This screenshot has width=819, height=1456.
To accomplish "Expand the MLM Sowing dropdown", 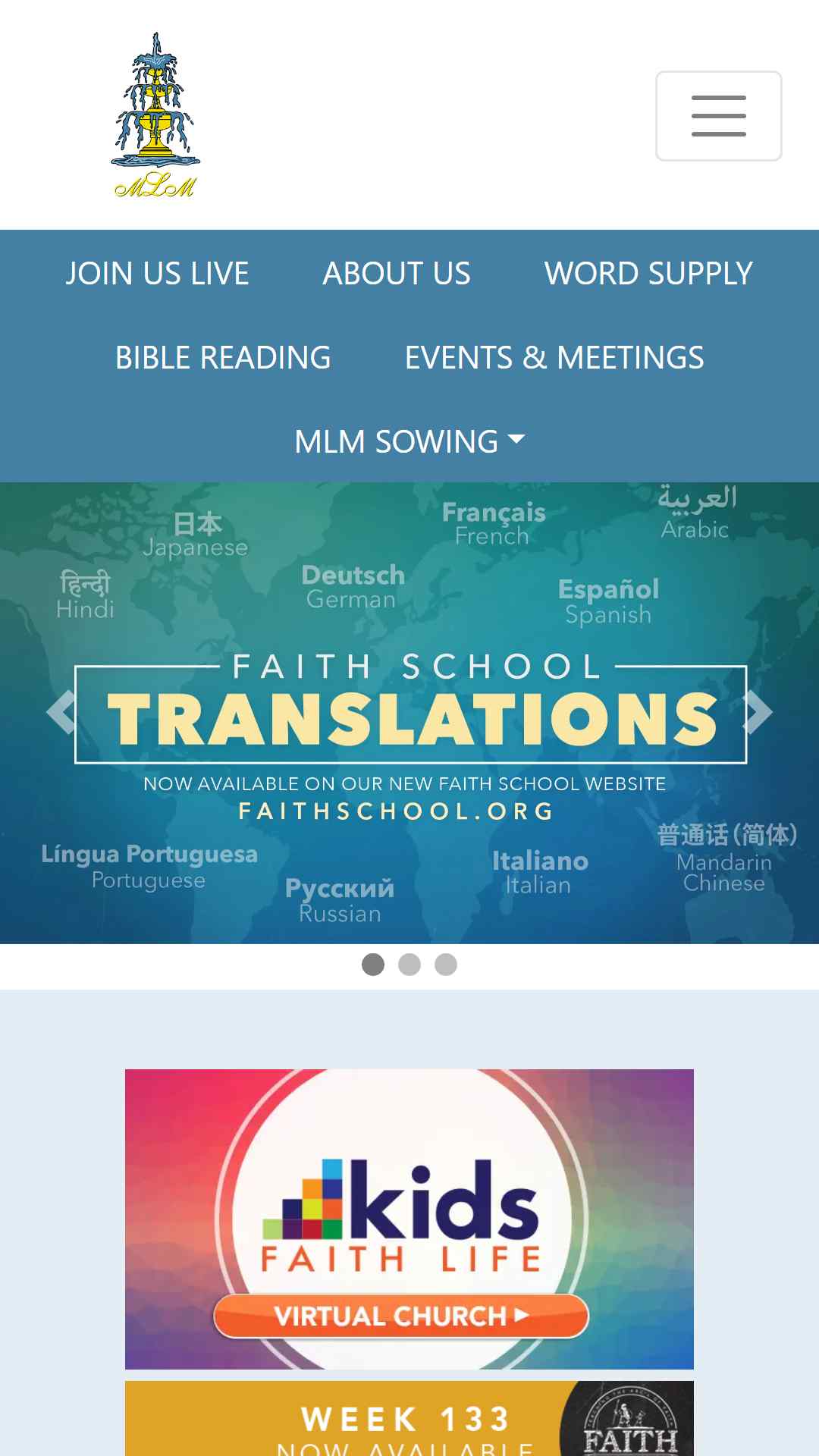I will click(409, 441).
